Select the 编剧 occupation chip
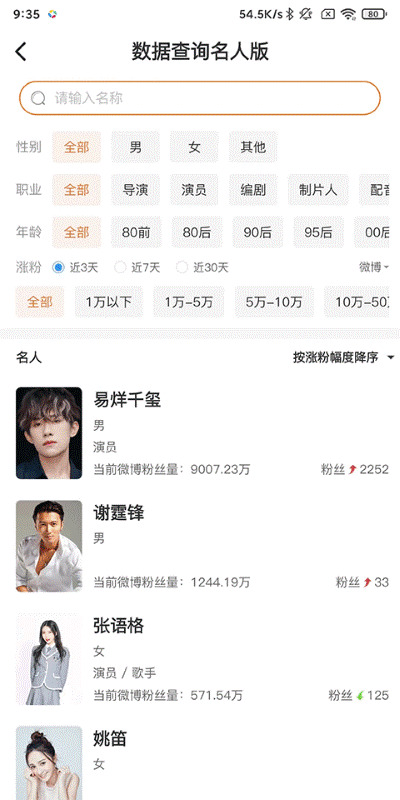The image size is (400, 800). pos(253,190)
